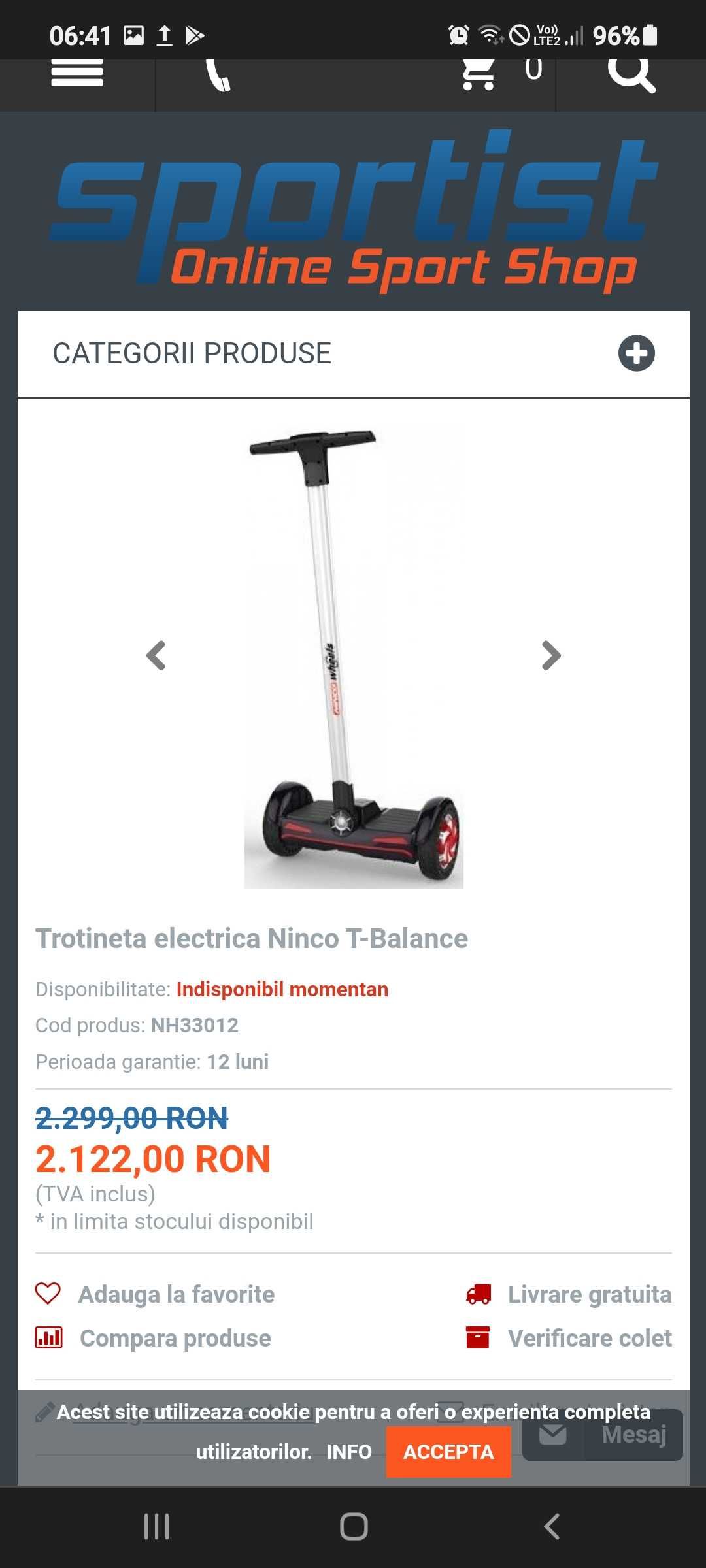Open the Mesaj chat button

tap(603, 1435)
